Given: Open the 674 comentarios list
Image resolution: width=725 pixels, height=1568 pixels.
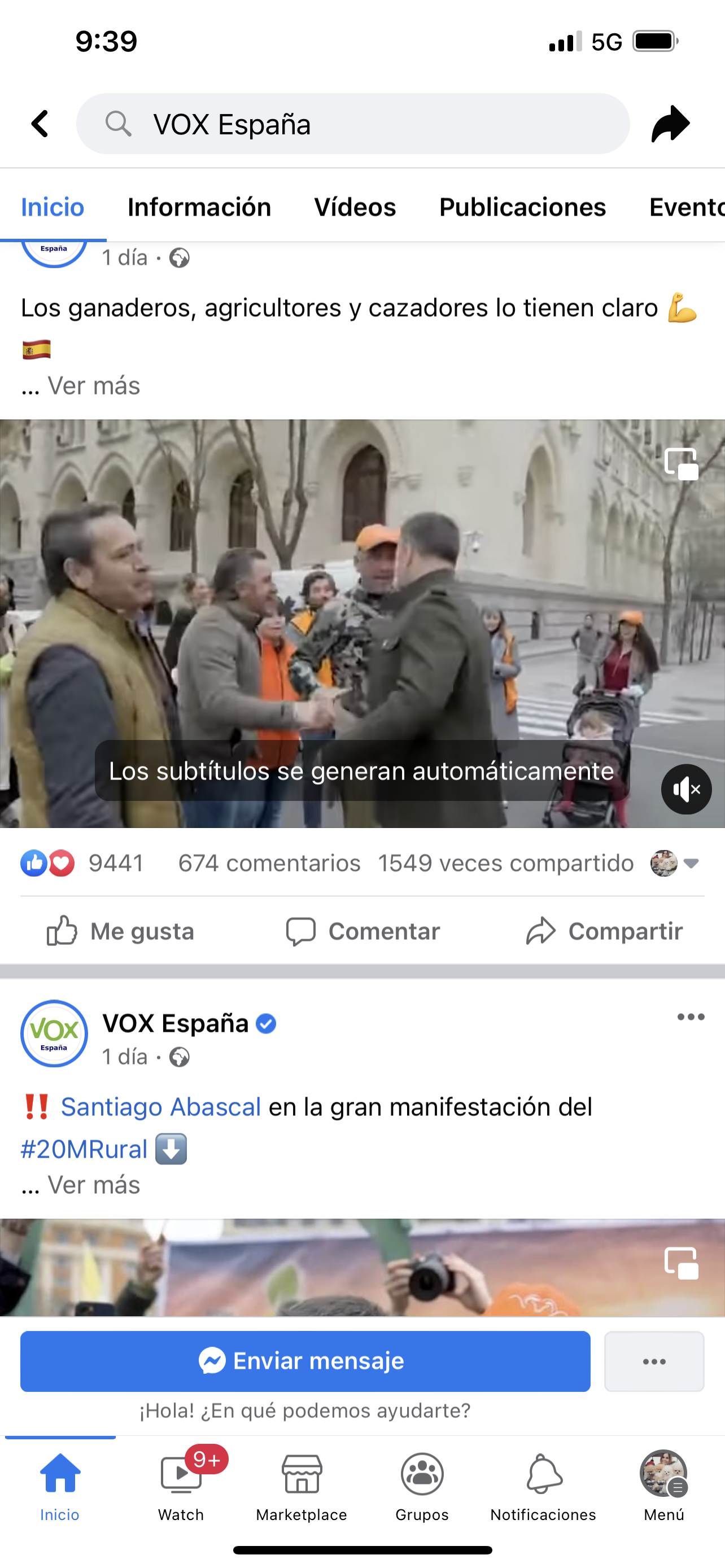Looking at the screenshot, I should click(x=269, y=863).
